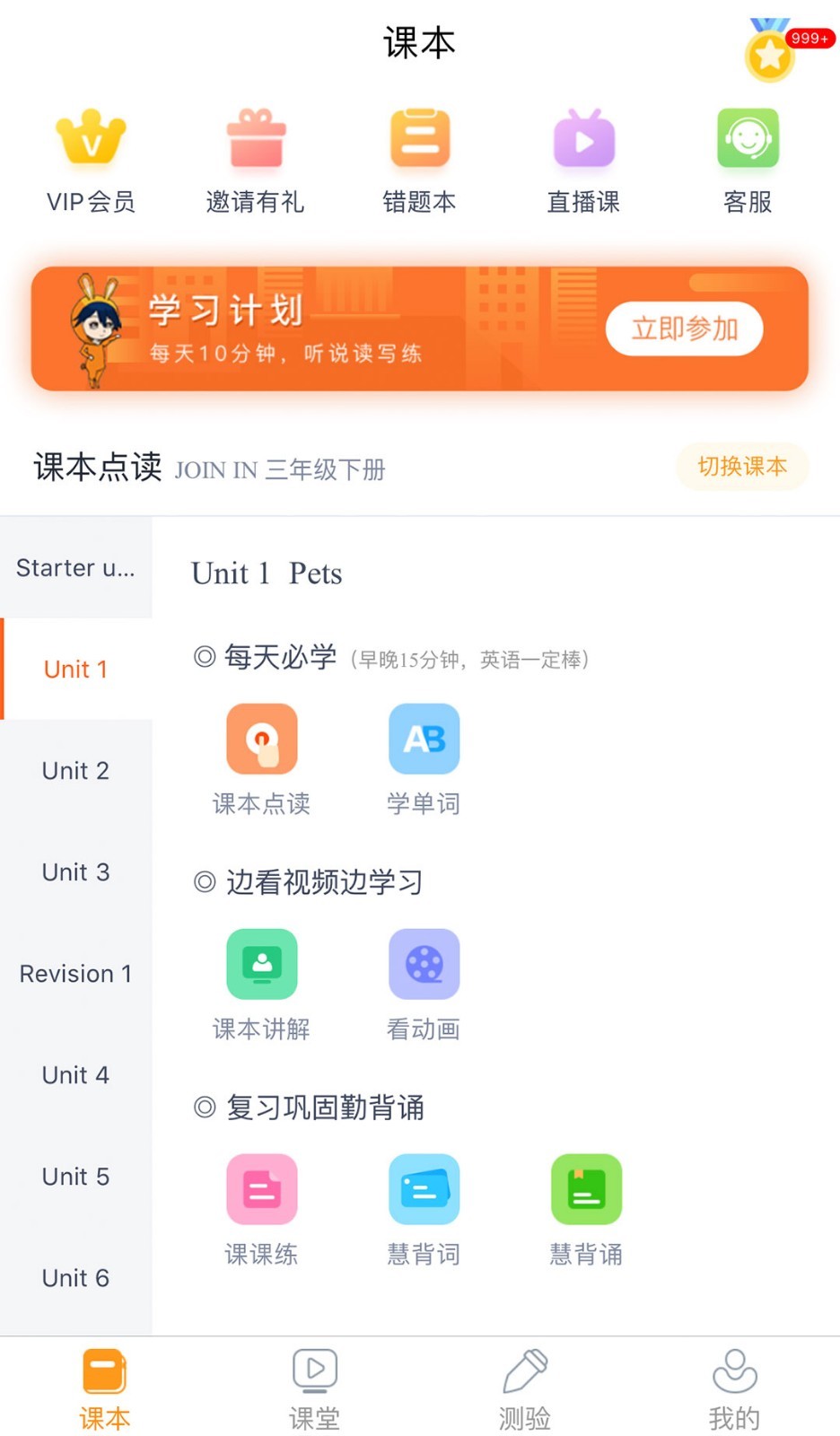
Task: Select Unit 5 in the sidebar
Action: point(76,1177)
